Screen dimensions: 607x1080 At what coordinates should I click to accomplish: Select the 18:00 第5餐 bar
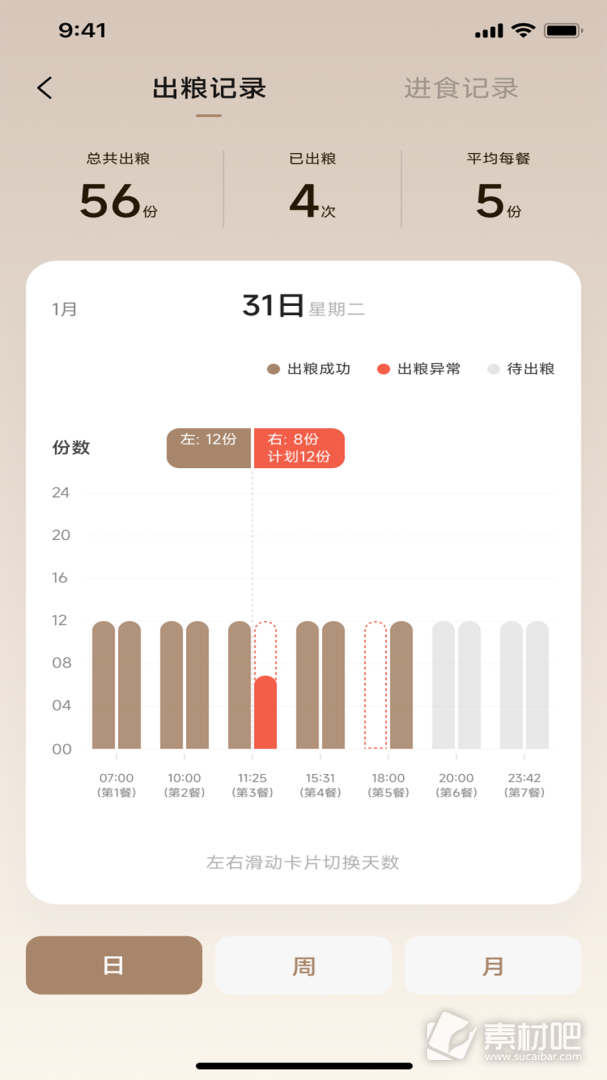pyautogui.click(x=388, y=686)
